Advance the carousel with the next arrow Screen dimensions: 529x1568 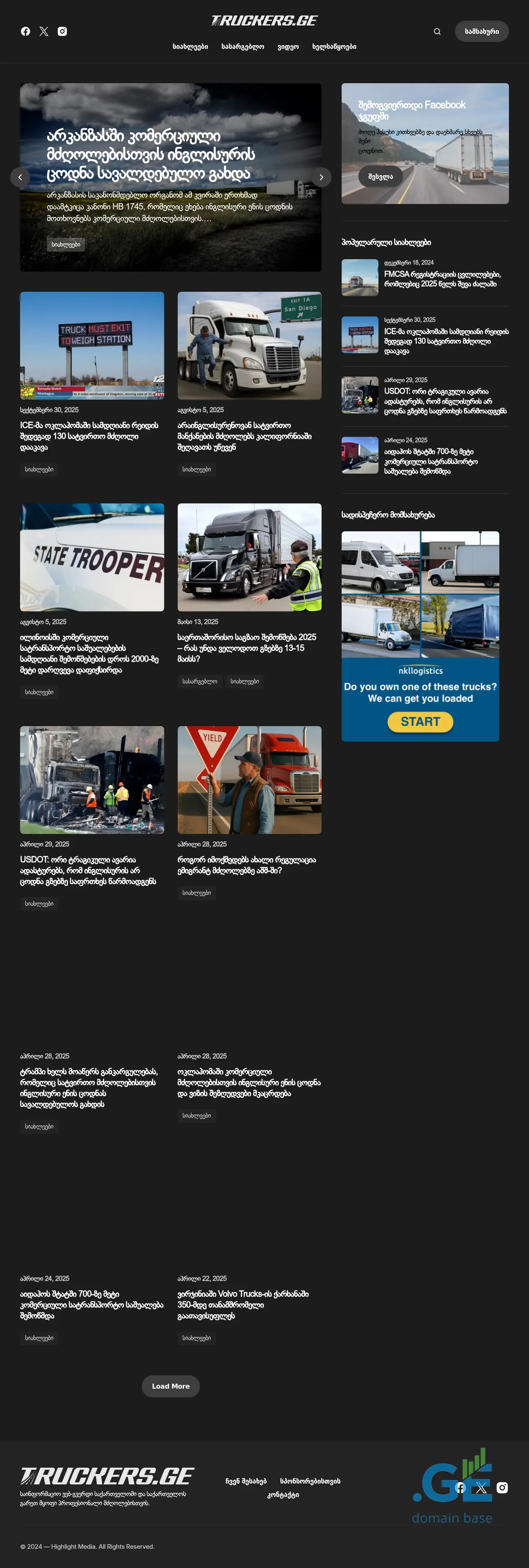tap(322, 177)
